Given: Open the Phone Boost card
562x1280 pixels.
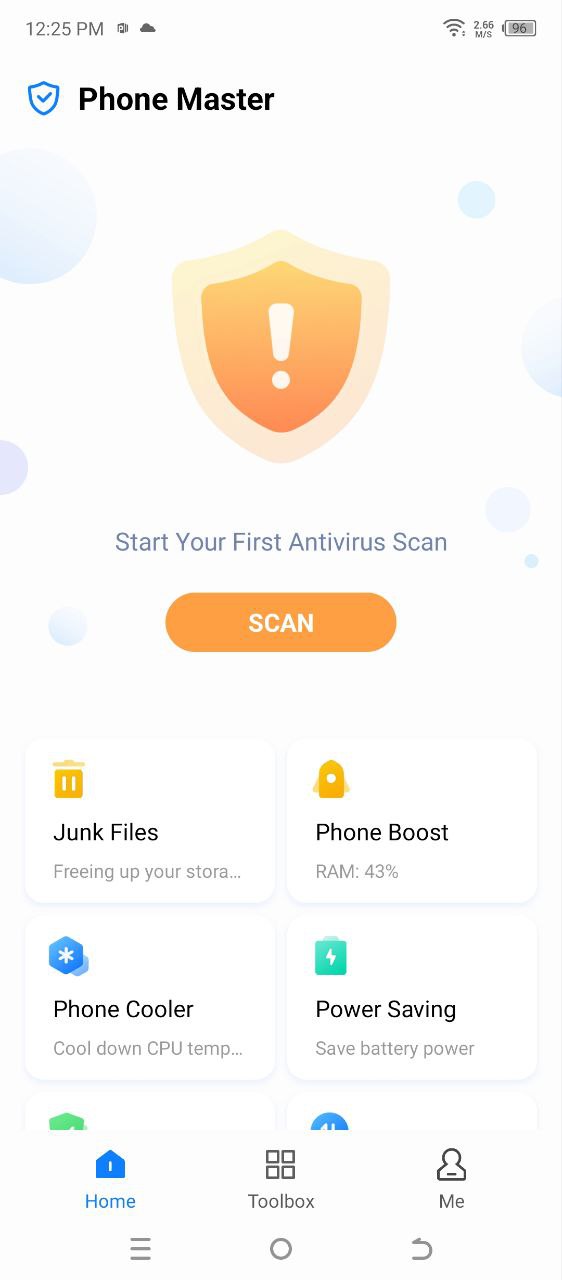Looking at the screenshot, I should [x=412, y=820].
